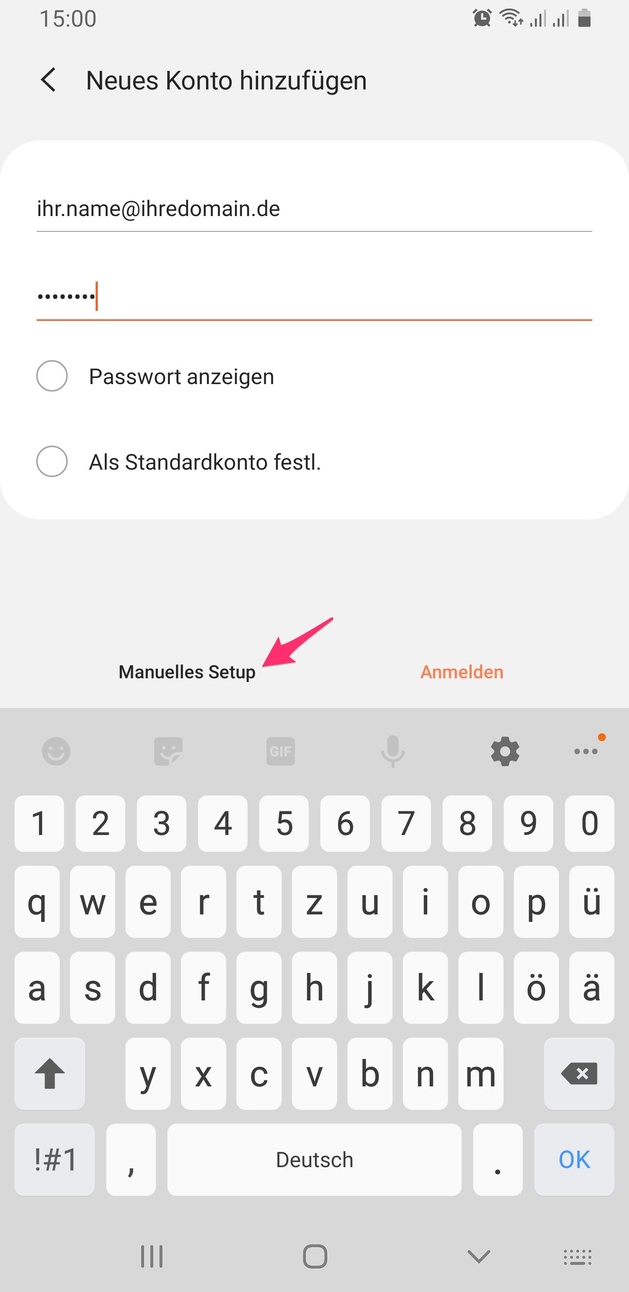Image resolution: width=629 pixels, height=1292 pixels.
Task: Tap the OK key on keyboard
Action: point(574,1159)
